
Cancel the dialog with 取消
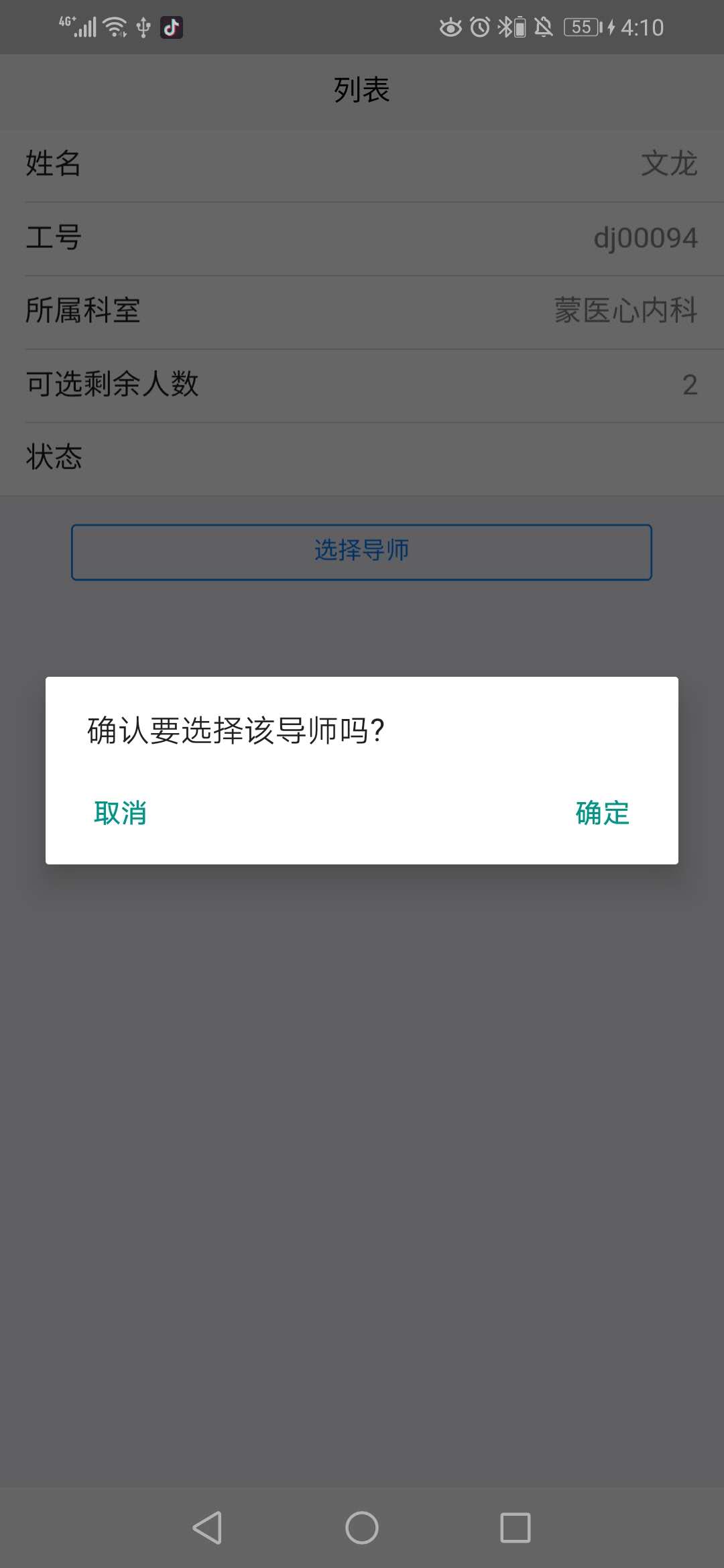(121, 813)
